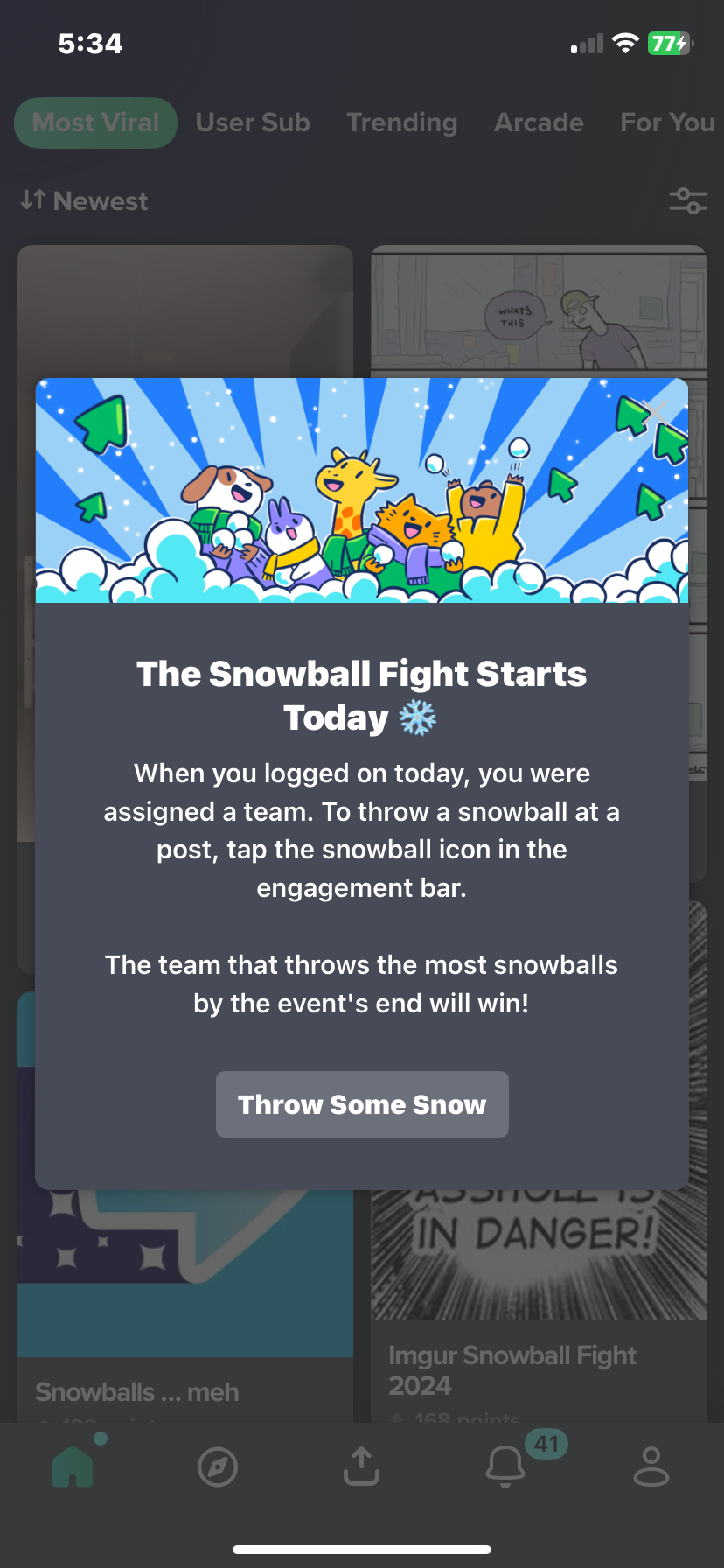Change the Newest sort order
Screen dimensions: 724x1568
point(85,201)
